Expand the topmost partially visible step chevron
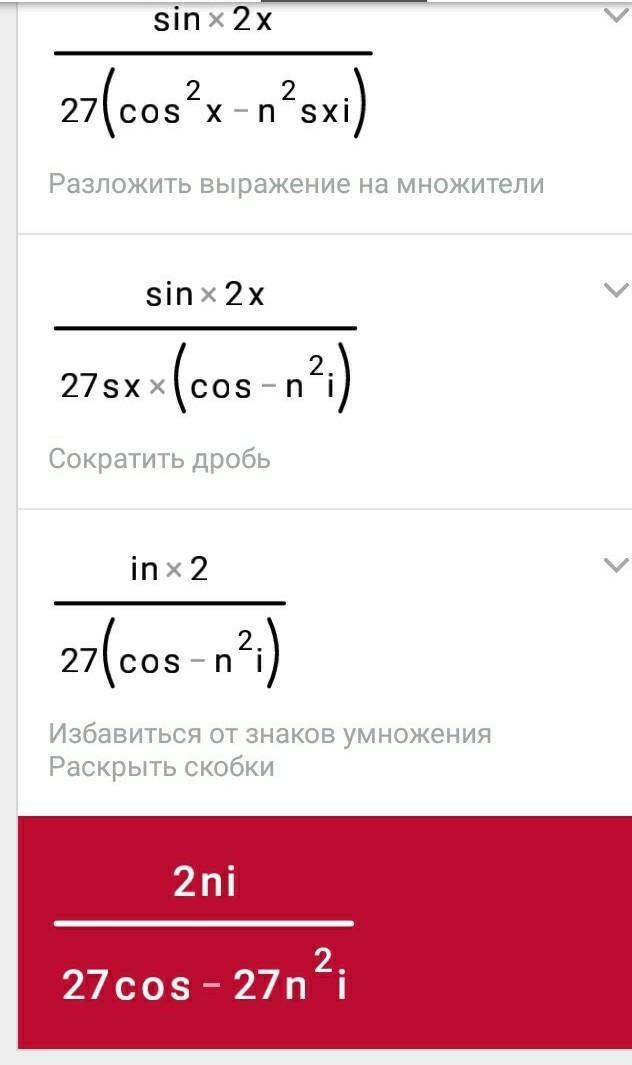 [x=616, y=16]
